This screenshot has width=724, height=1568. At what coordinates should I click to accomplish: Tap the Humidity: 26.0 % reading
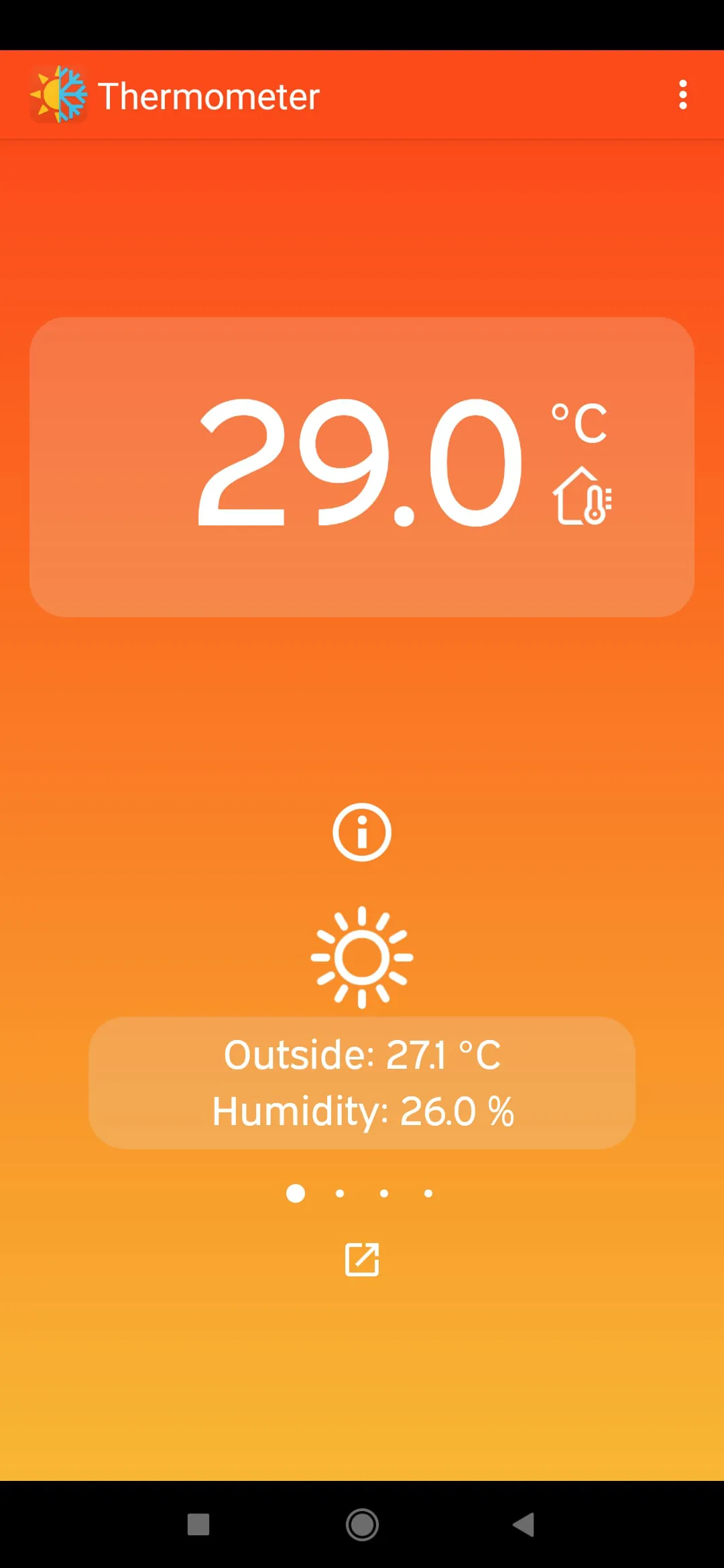[362, 1110]
